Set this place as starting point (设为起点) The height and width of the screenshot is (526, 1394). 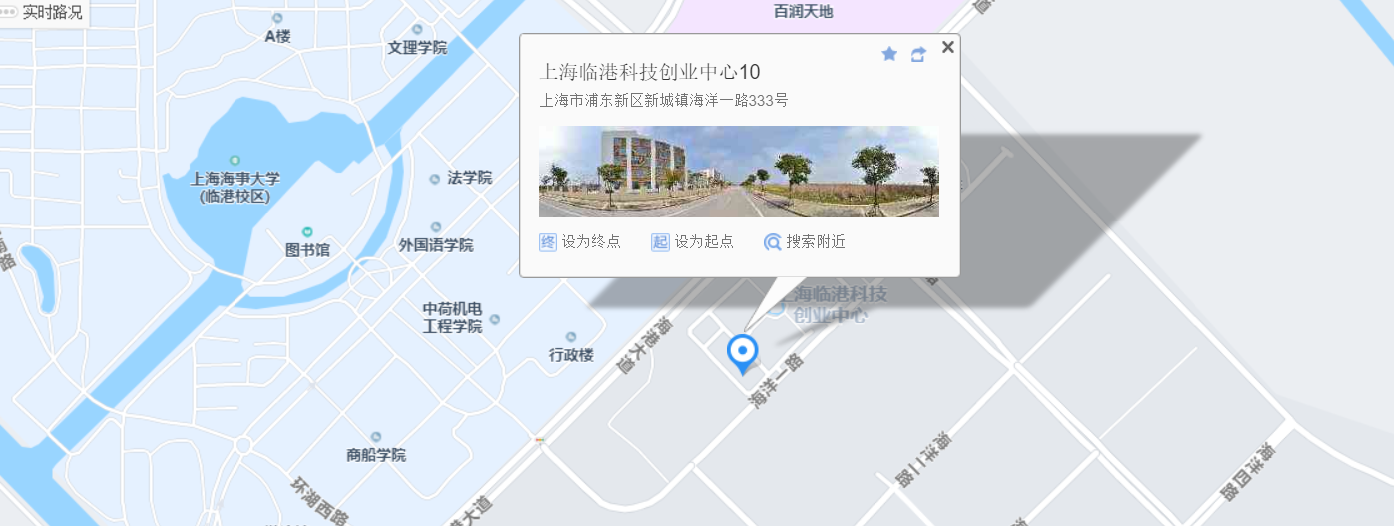point(693,242)
